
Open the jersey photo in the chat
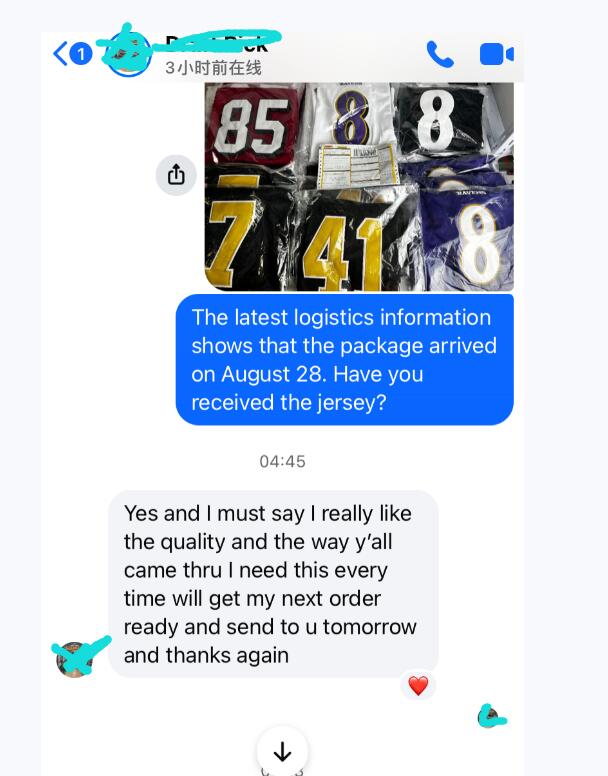pyautogui.click(x=358, y=187)
